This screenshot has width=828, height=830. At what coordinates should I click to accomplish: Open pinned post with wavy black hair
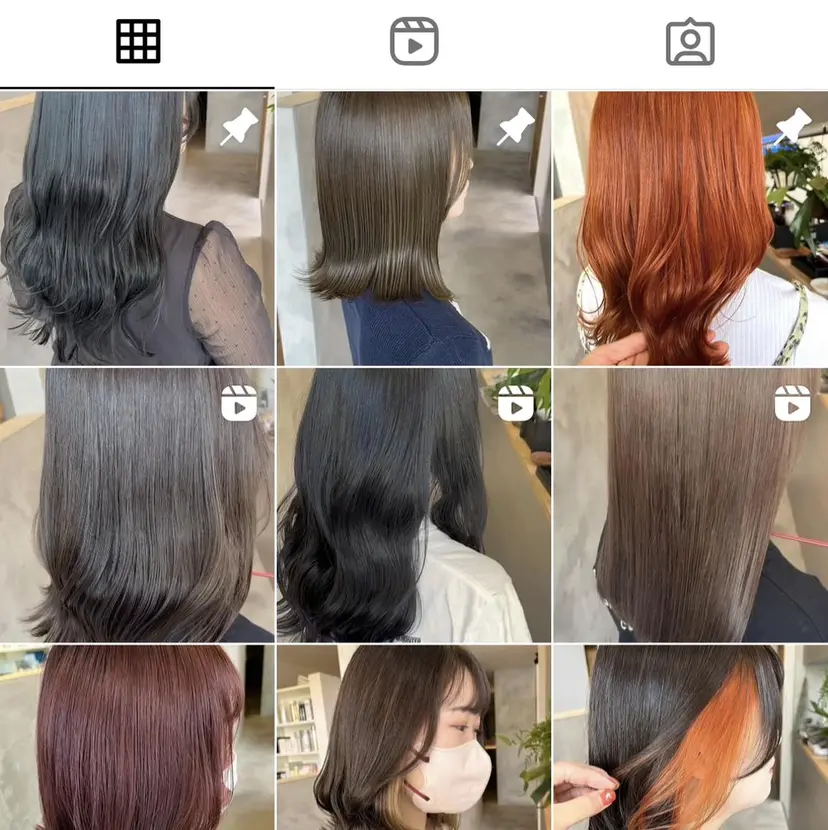(x=137, y=228)
